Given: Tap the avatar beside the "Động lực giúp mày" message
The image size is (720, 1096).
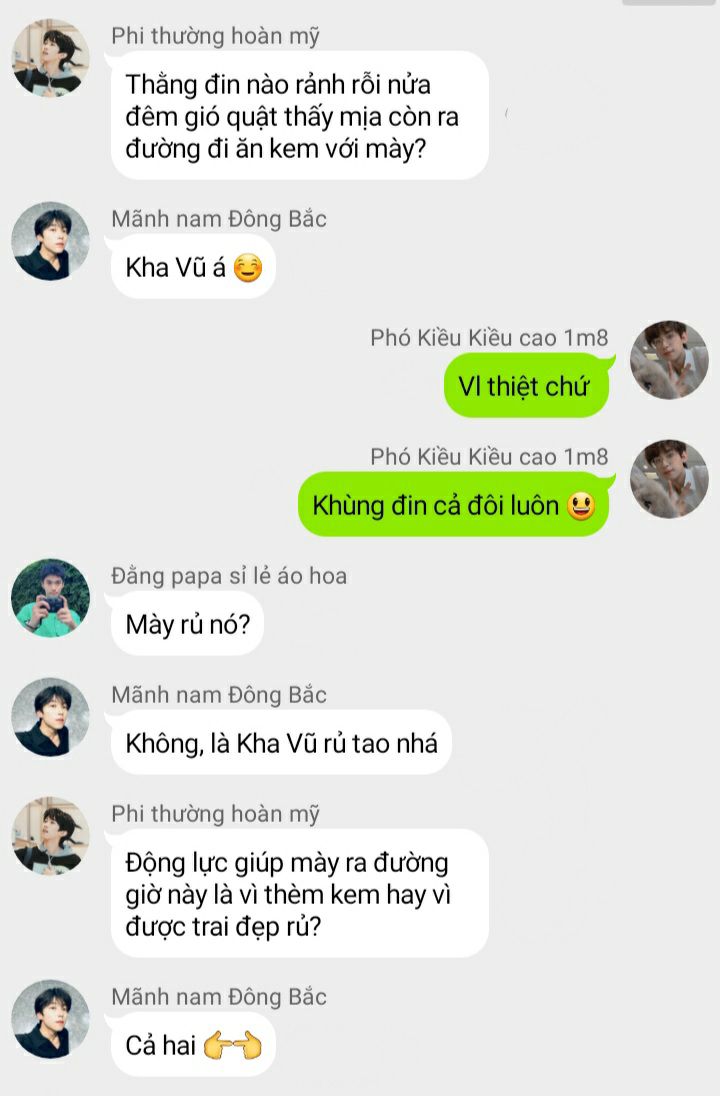Looking at the screenshot, I should pyautogui.click(x=50, y=836).
